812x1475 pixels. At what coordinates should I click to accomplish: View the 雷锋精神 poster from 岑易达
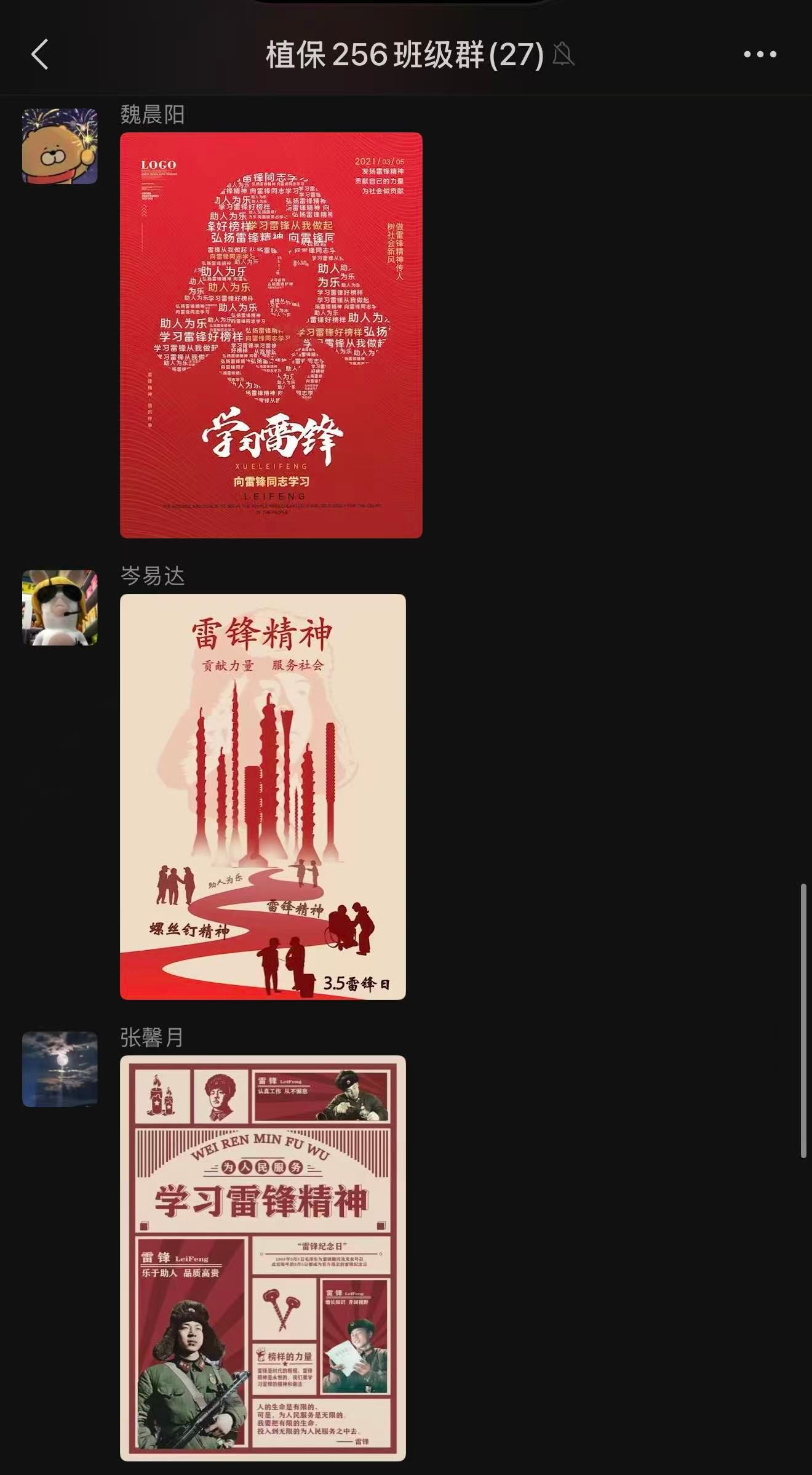263,796
